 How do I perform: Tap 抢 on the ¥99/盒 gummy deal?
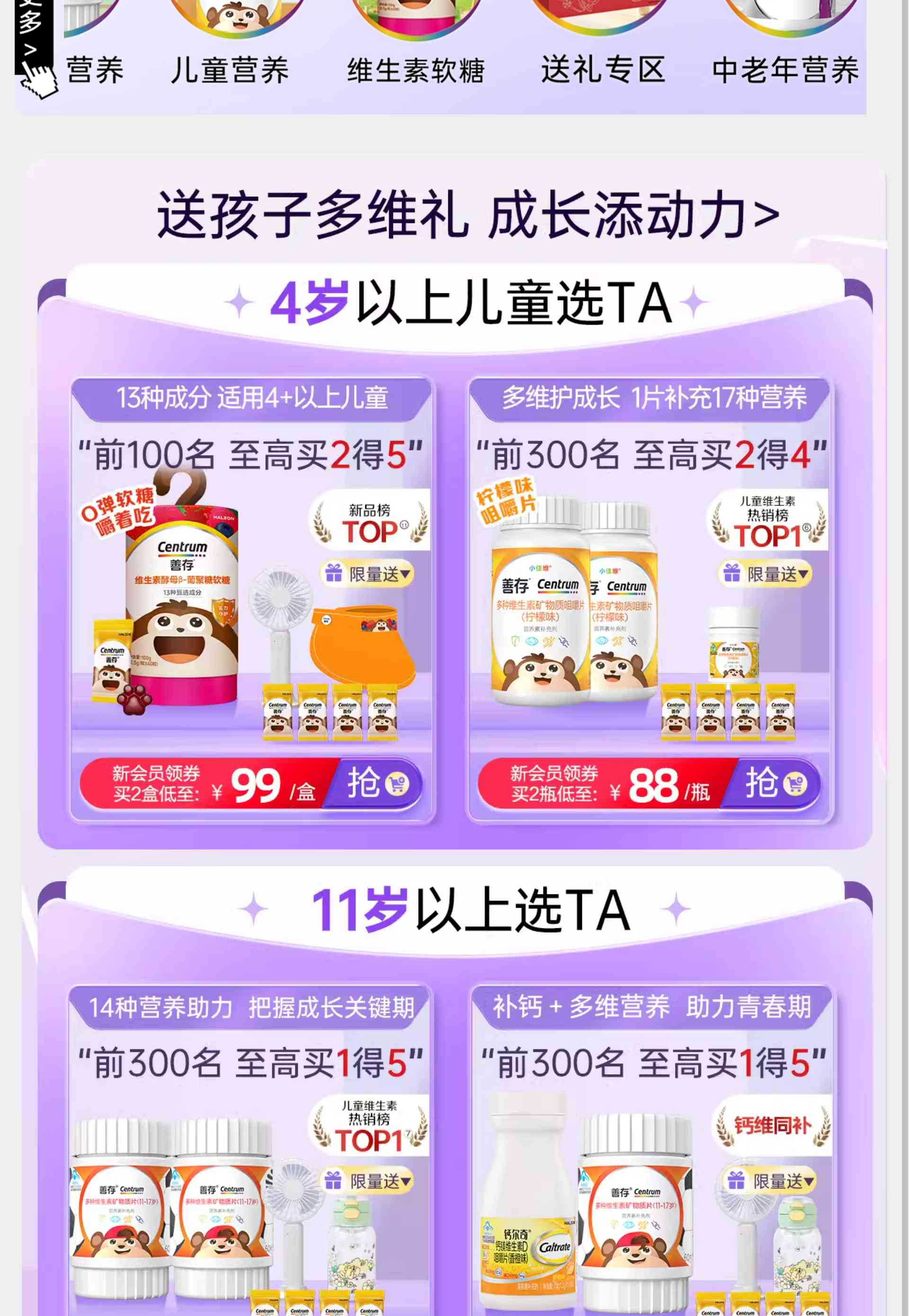[375, 784]
